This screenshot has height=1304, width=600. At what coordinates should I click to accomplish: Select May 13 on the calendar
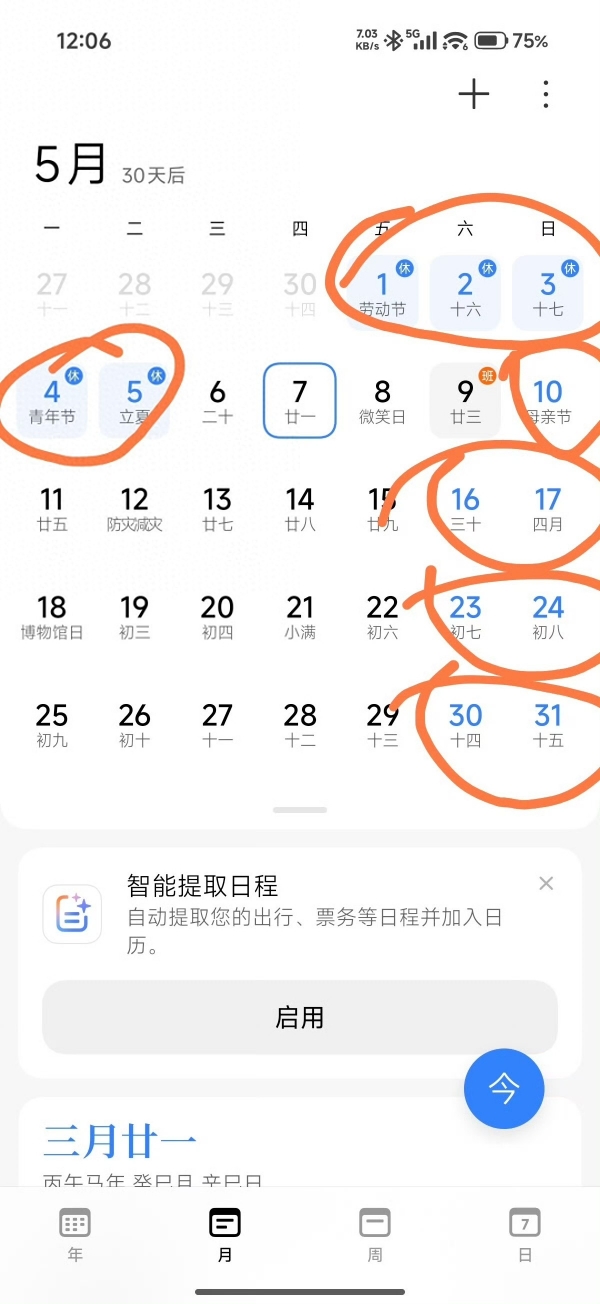[x=217, y=508]
